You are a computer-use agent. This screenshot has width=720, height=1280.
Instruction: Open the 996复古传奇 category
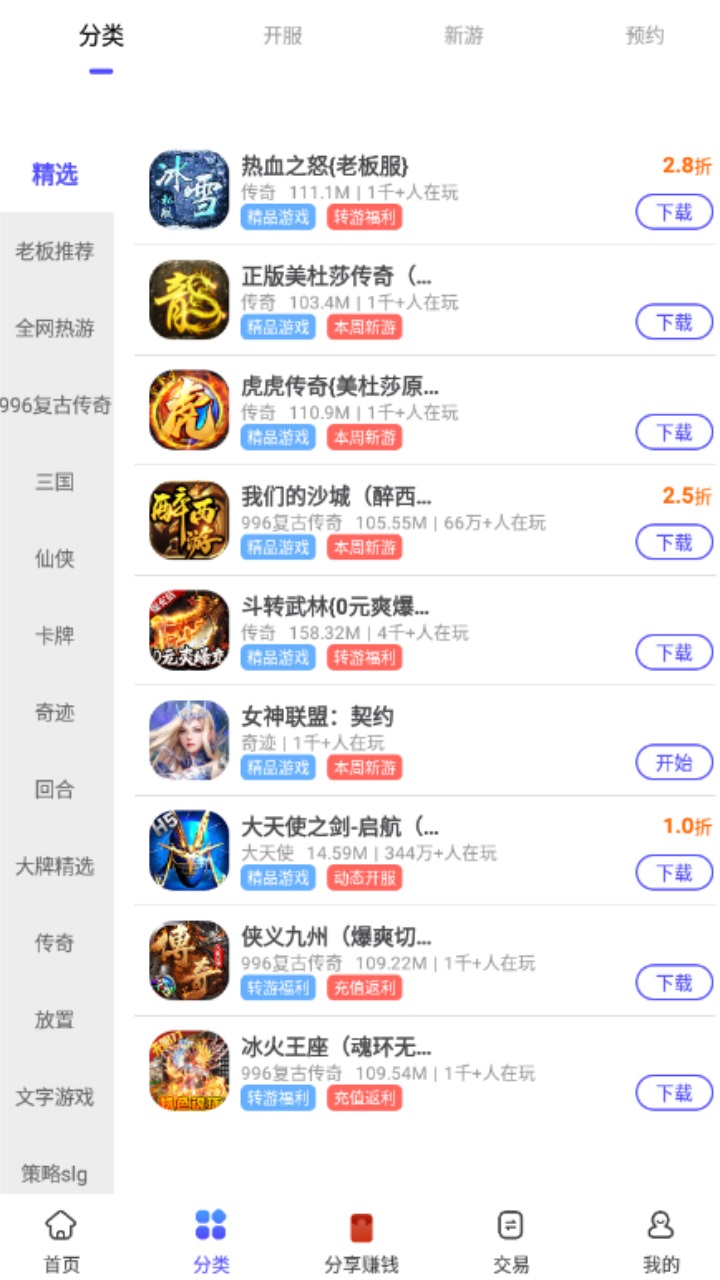[55, 405]
